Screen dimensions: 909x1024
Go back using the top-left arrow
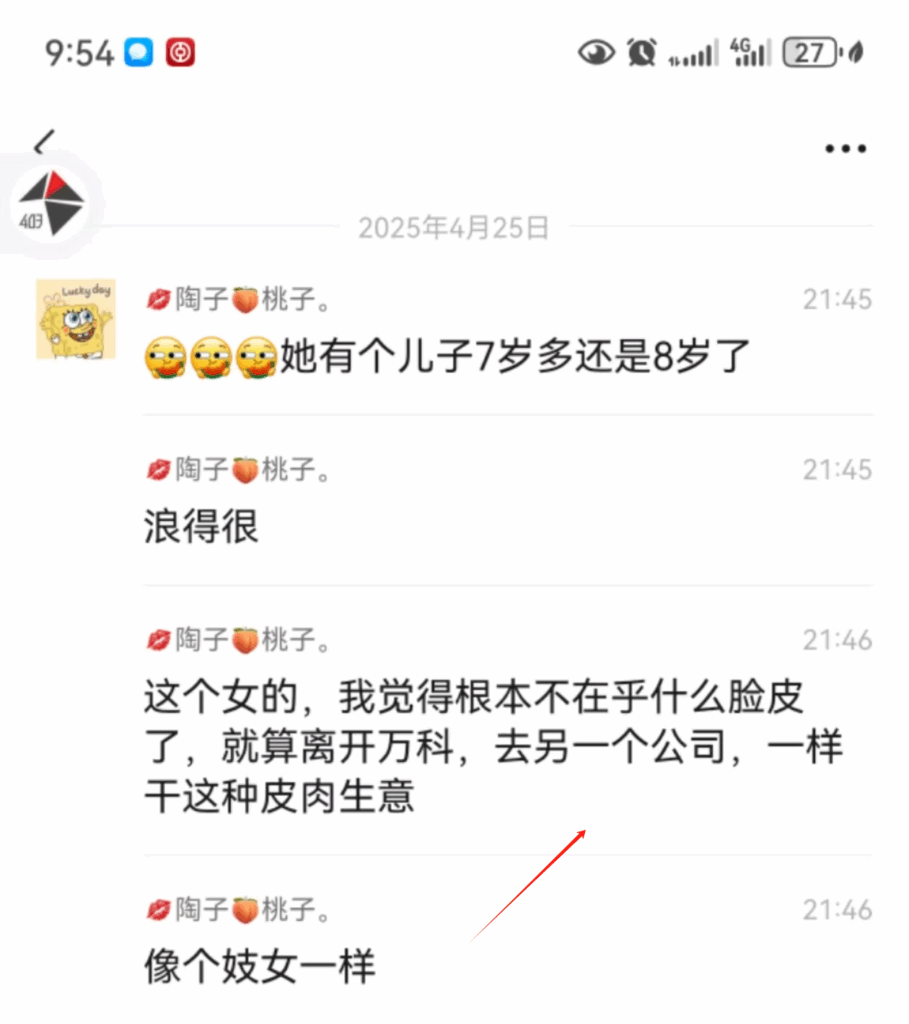click(x=43, y=143)
